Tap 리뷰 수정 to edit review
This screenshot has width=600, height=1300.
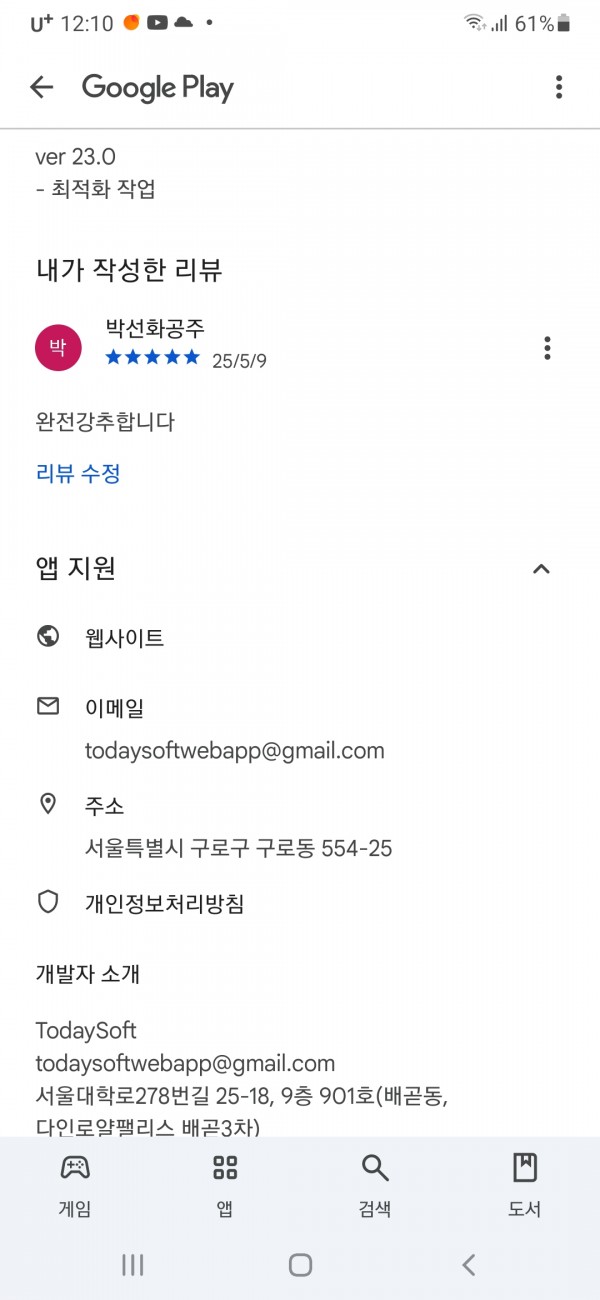click(x=78, y=473)
